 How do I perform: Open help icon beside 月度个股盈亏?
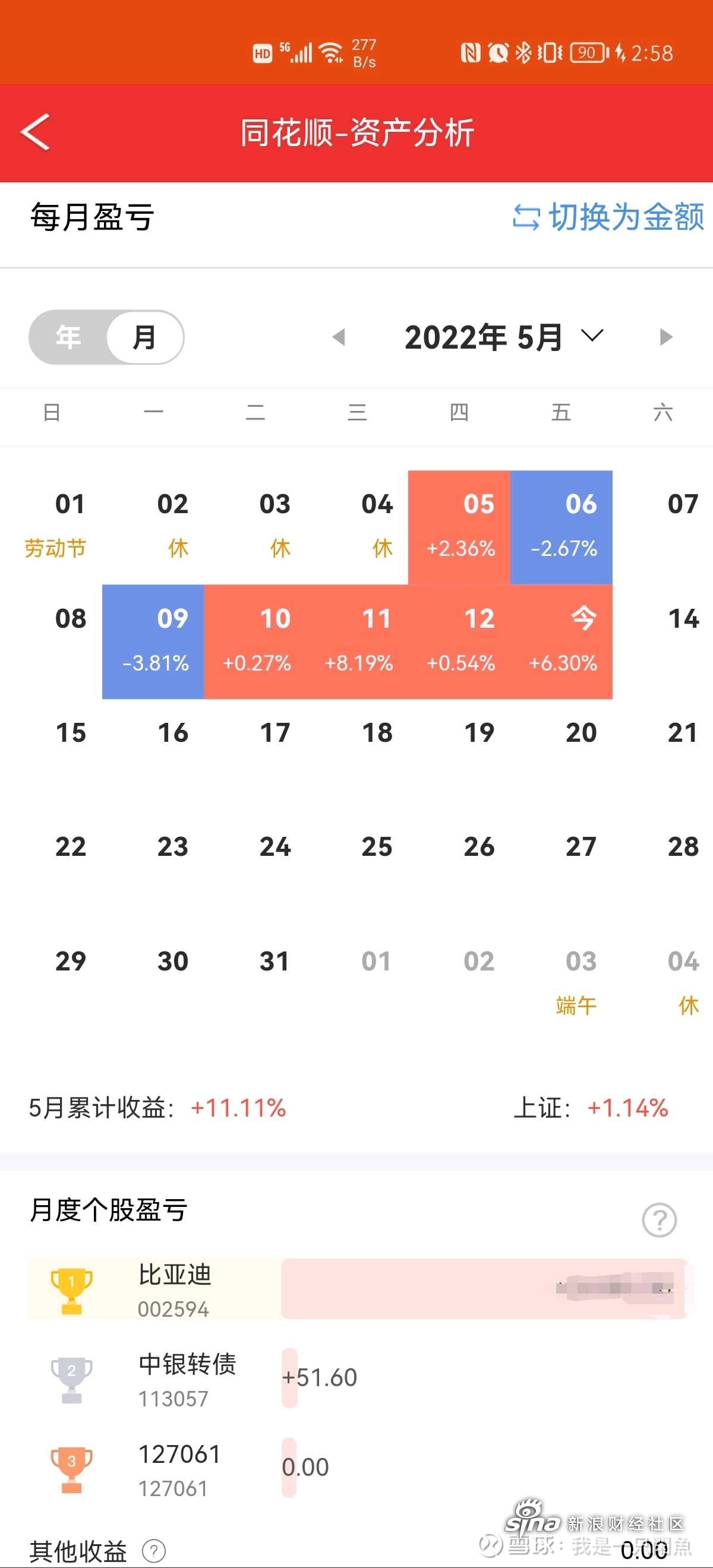click(660, 1220)
